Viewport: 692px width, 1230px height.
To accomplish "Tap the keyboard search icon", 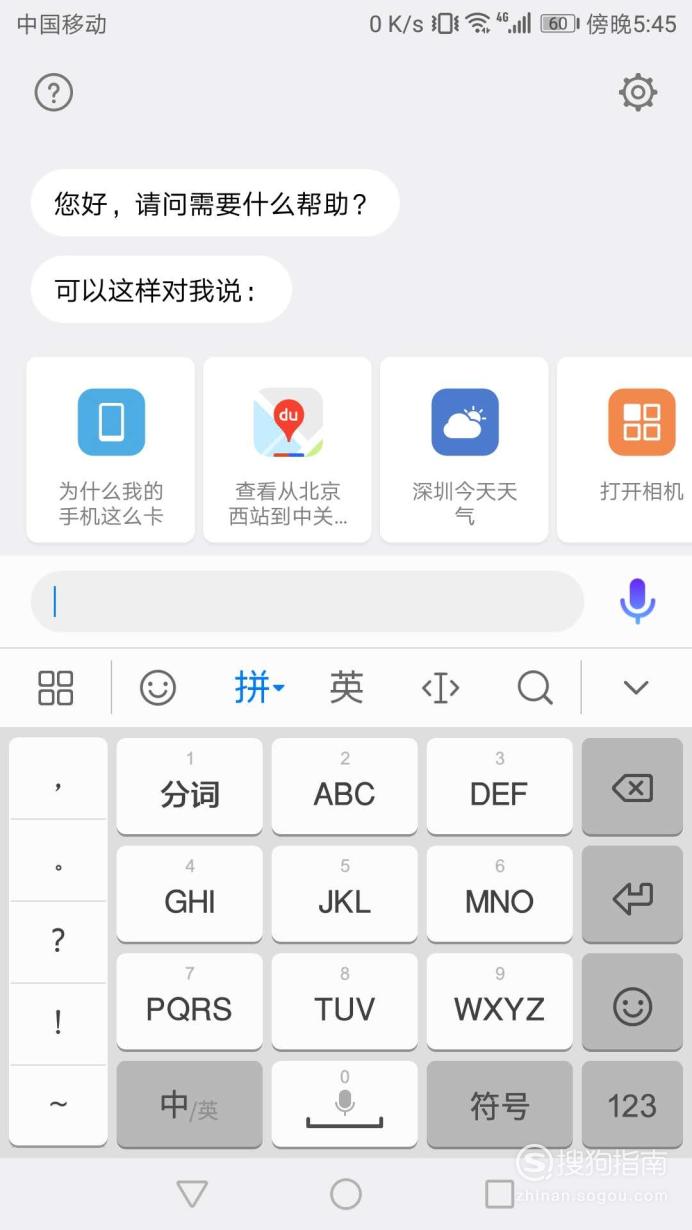I will coord(535,688).
